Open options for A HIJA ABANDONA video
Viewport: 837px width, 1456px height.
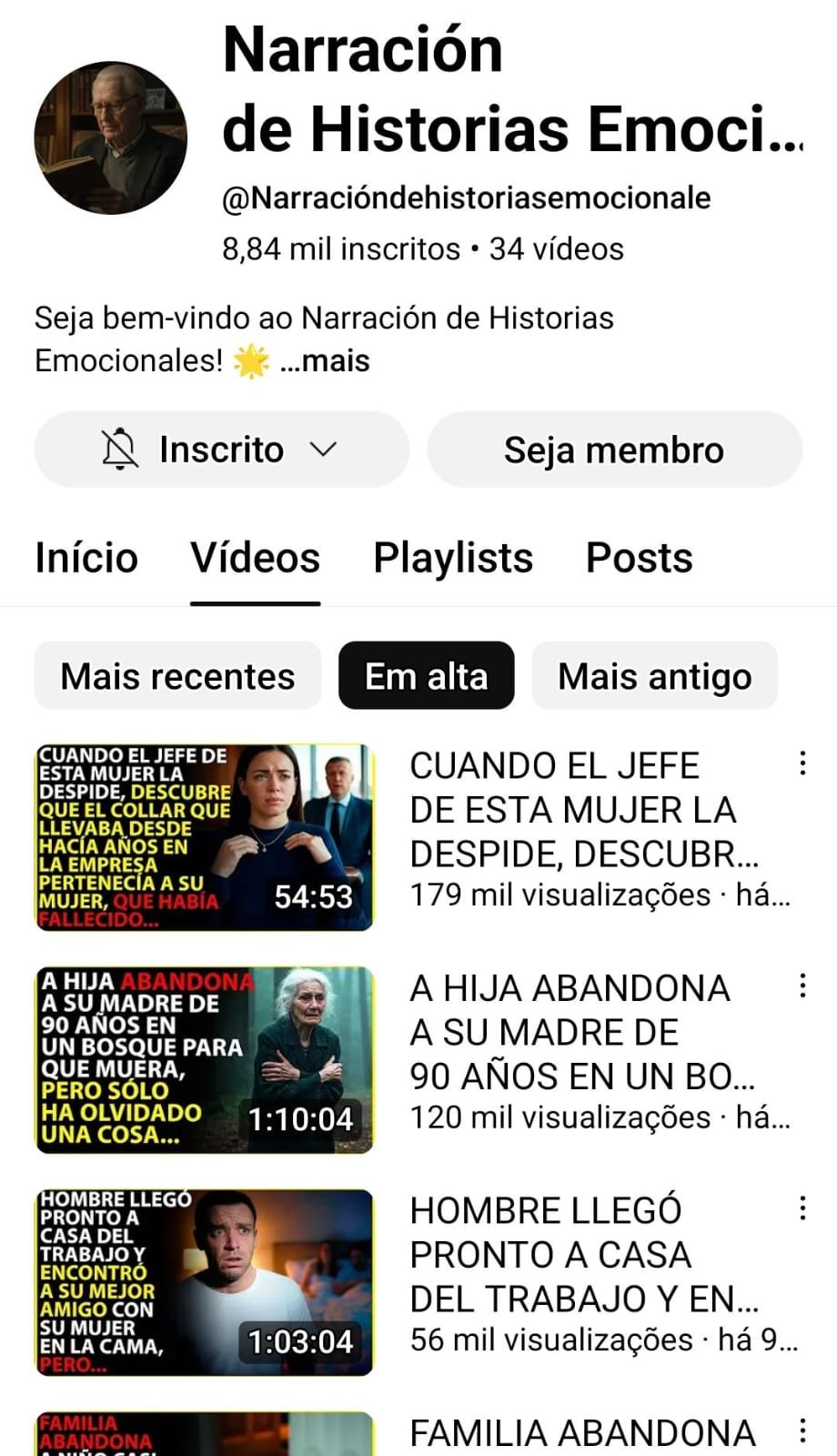point(802,986)
